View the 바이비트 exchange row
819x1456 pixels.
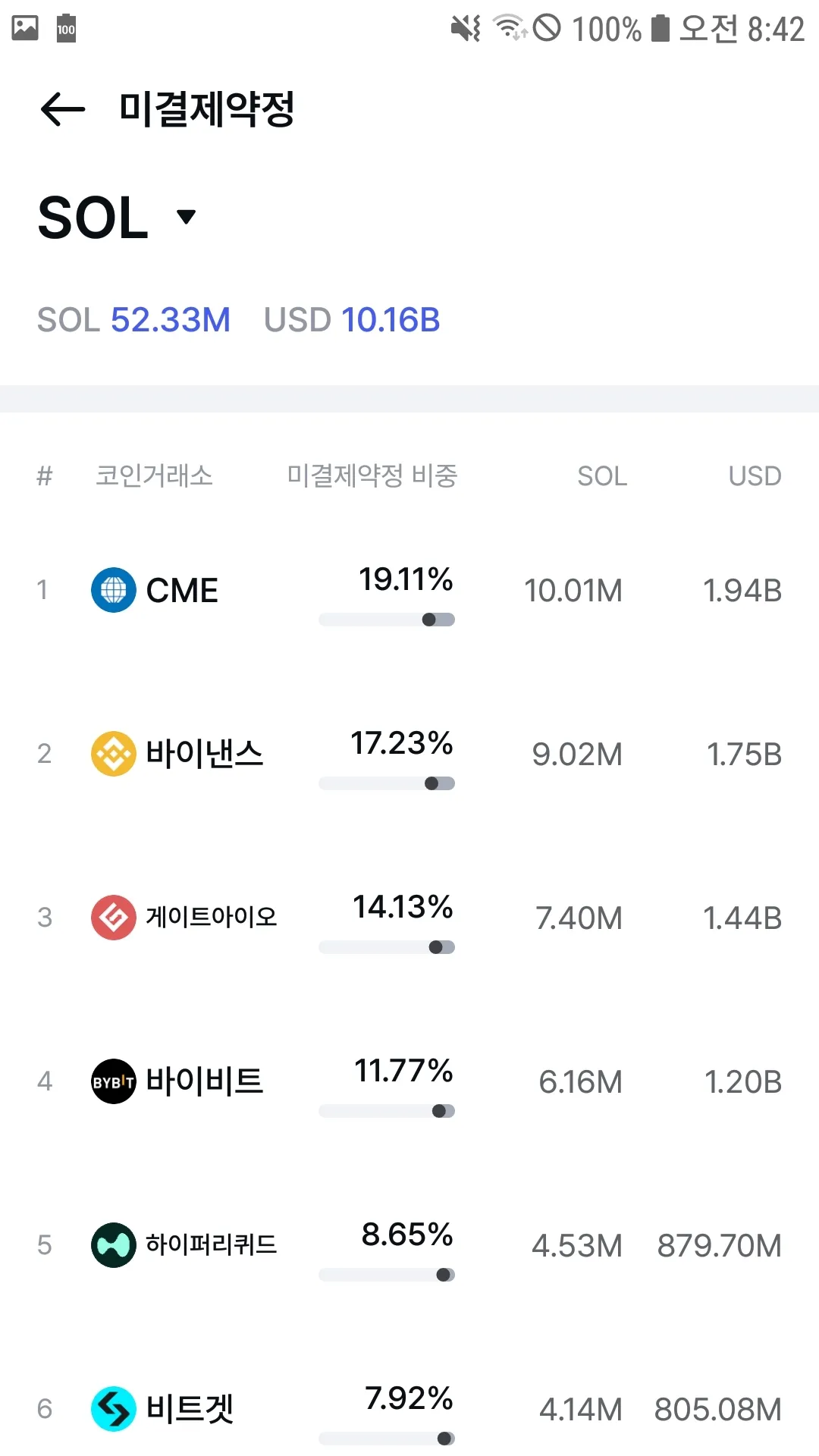203,1081
